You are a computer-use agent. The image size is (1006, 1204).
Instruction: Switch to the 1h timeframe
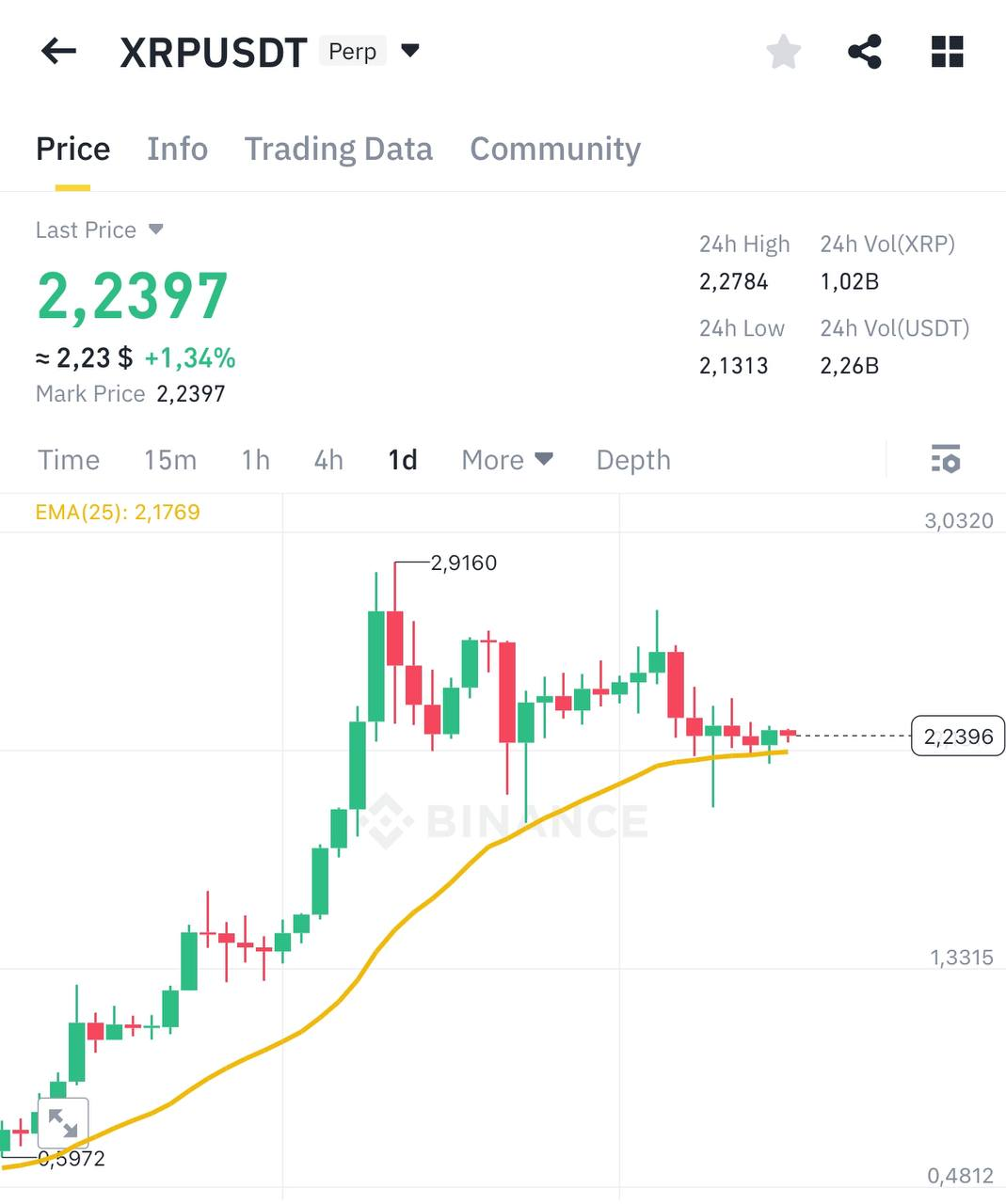(x=254, y=460)
